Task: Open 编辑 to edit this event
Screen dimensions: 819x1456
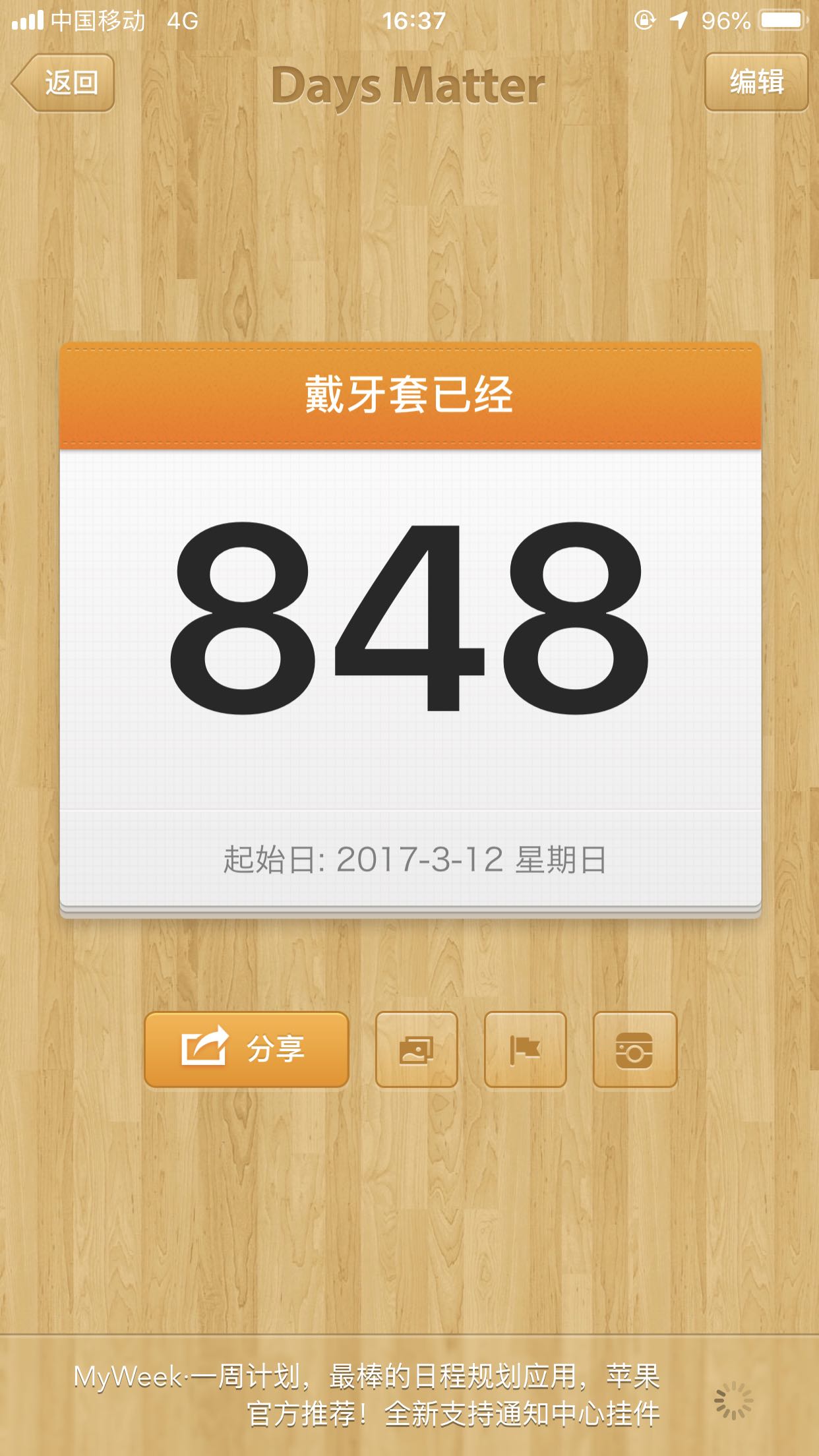Action: click(x=756, y=82)
